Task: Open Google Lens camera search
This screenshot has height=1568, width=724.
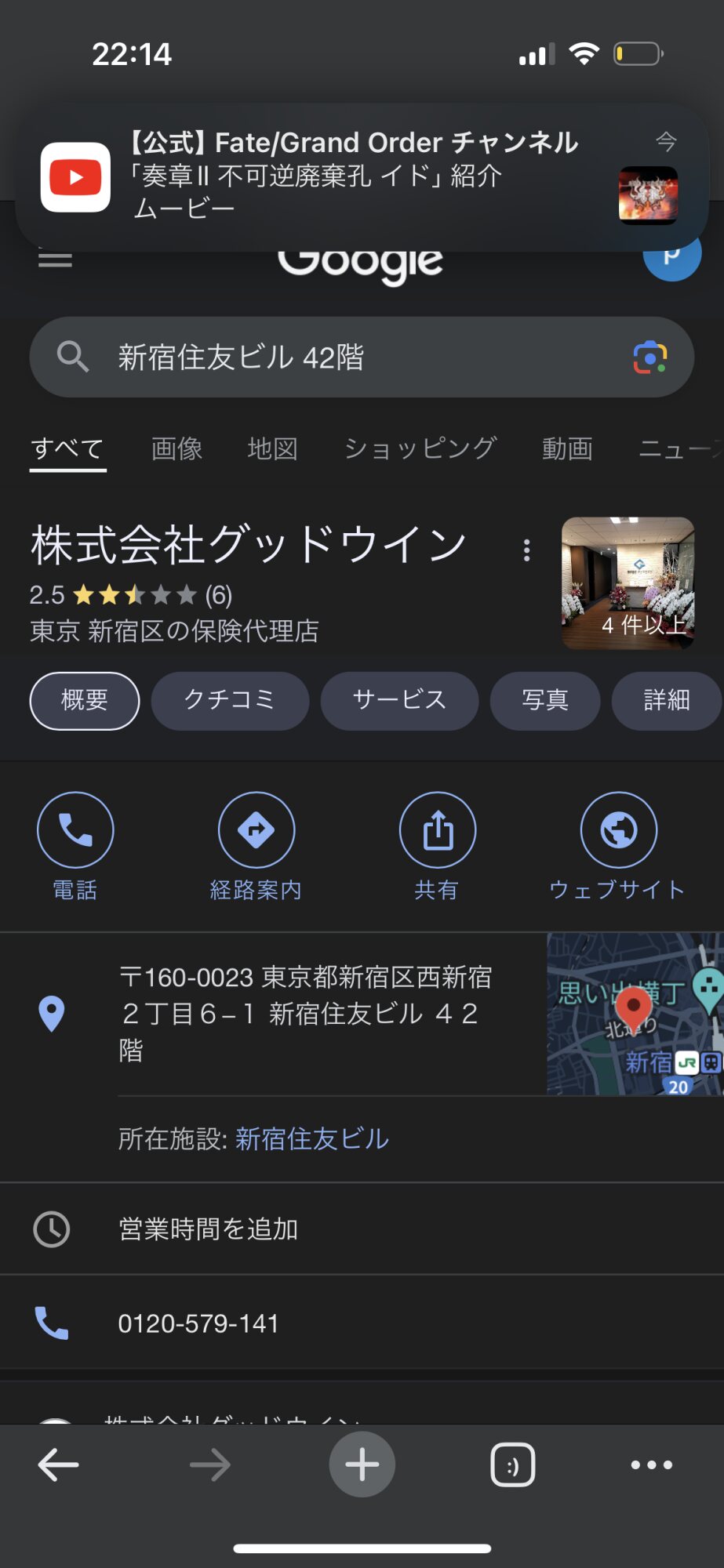Action: tap(649, 358)
